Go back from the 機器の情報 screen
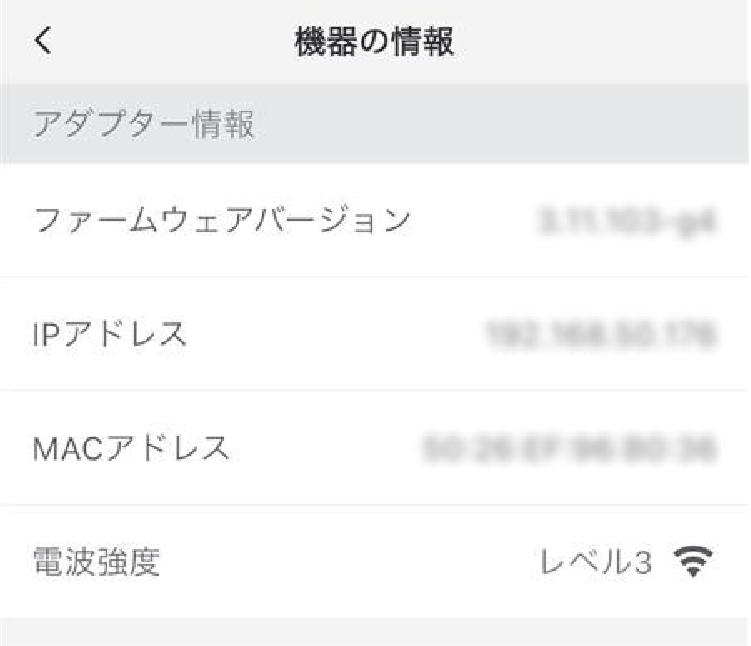Viewport: 751px width, 646px height. click(42, 42)
